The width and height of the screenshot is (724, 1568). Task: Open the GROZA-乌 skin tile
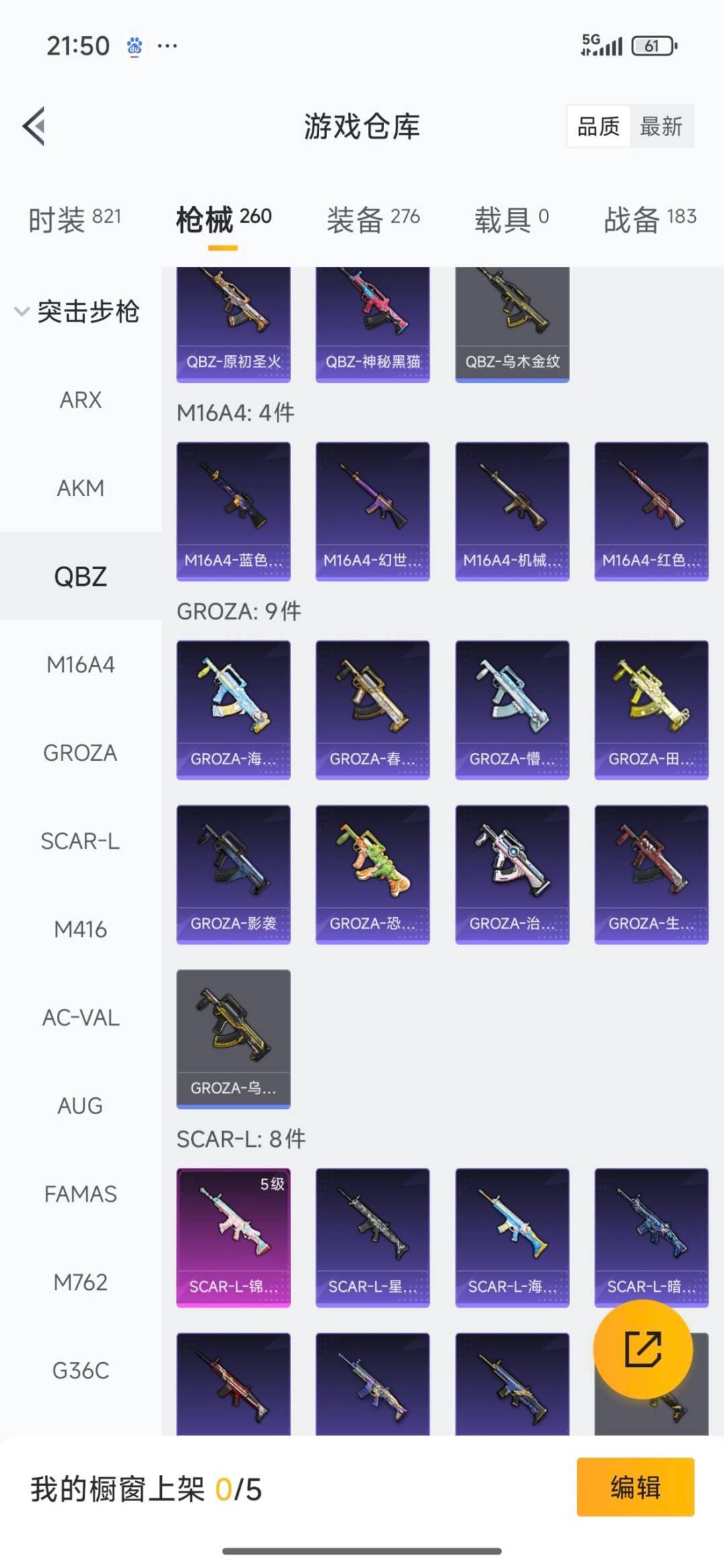pyautogui.click(x=233, y=1038)
